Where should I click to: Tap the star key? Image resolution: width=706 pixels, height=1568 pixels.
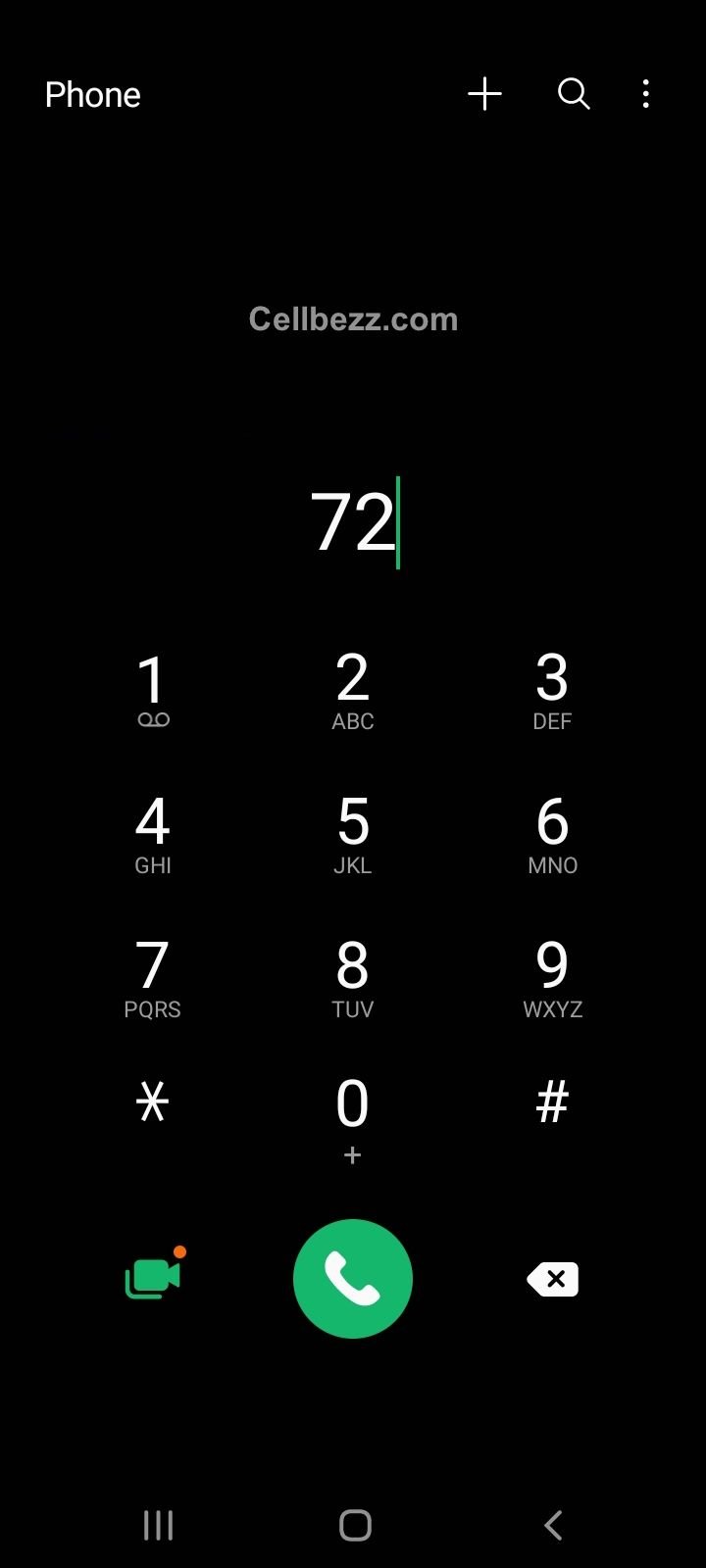pyautogui.click(x=153, y=1103)
